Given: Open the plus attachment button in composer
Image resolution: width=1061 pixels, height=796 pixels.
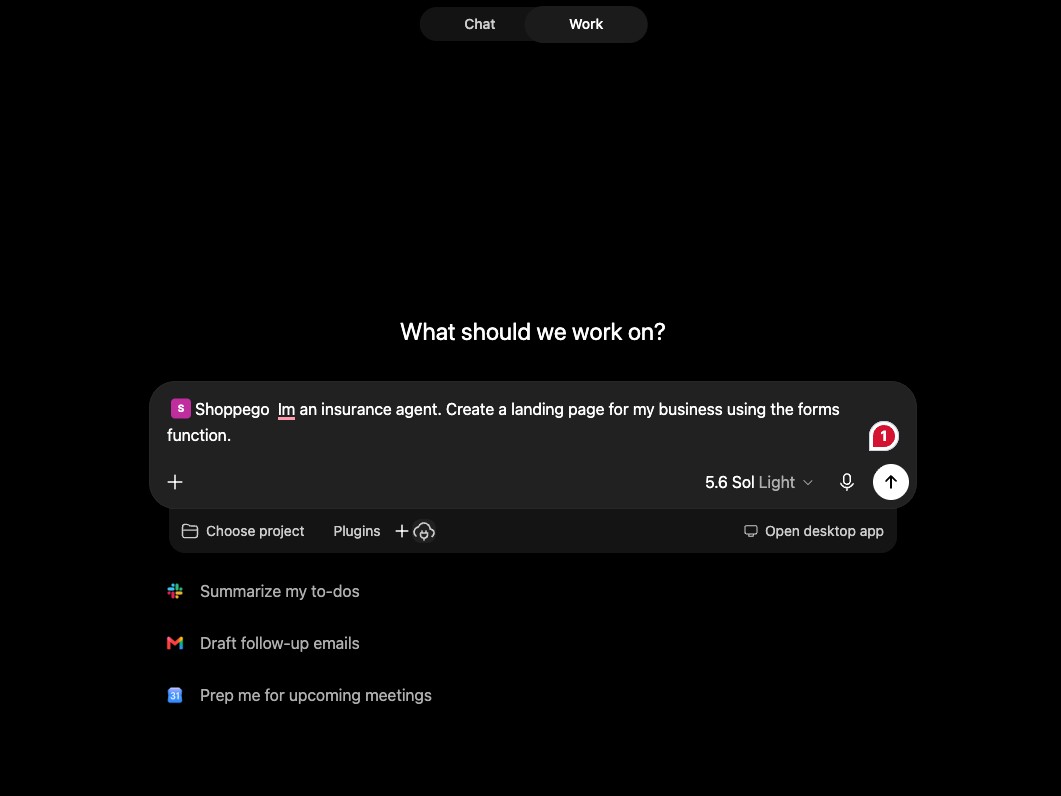Looking at the screenshot, I should click(x=175, y=482).
